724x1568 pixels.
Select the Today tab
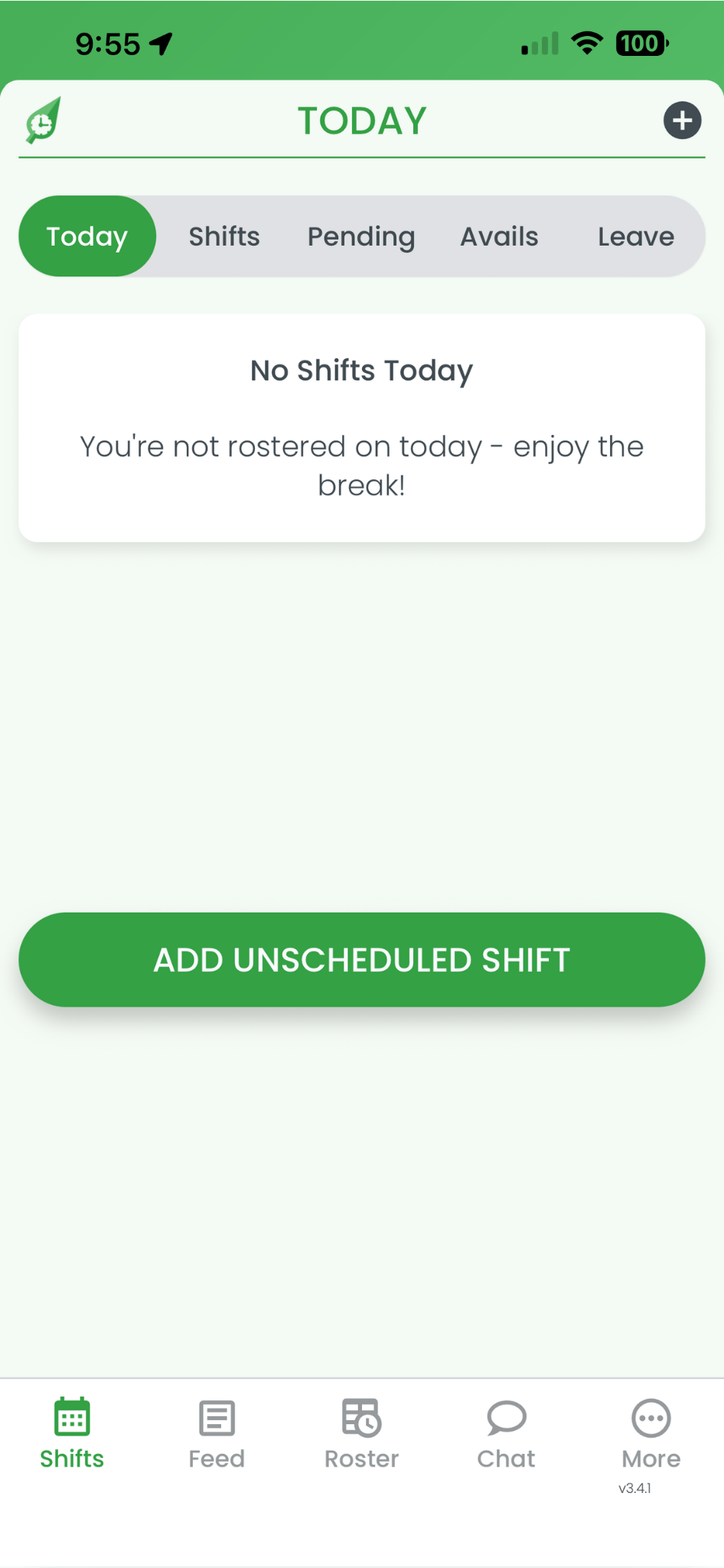(x=86, y=236)
